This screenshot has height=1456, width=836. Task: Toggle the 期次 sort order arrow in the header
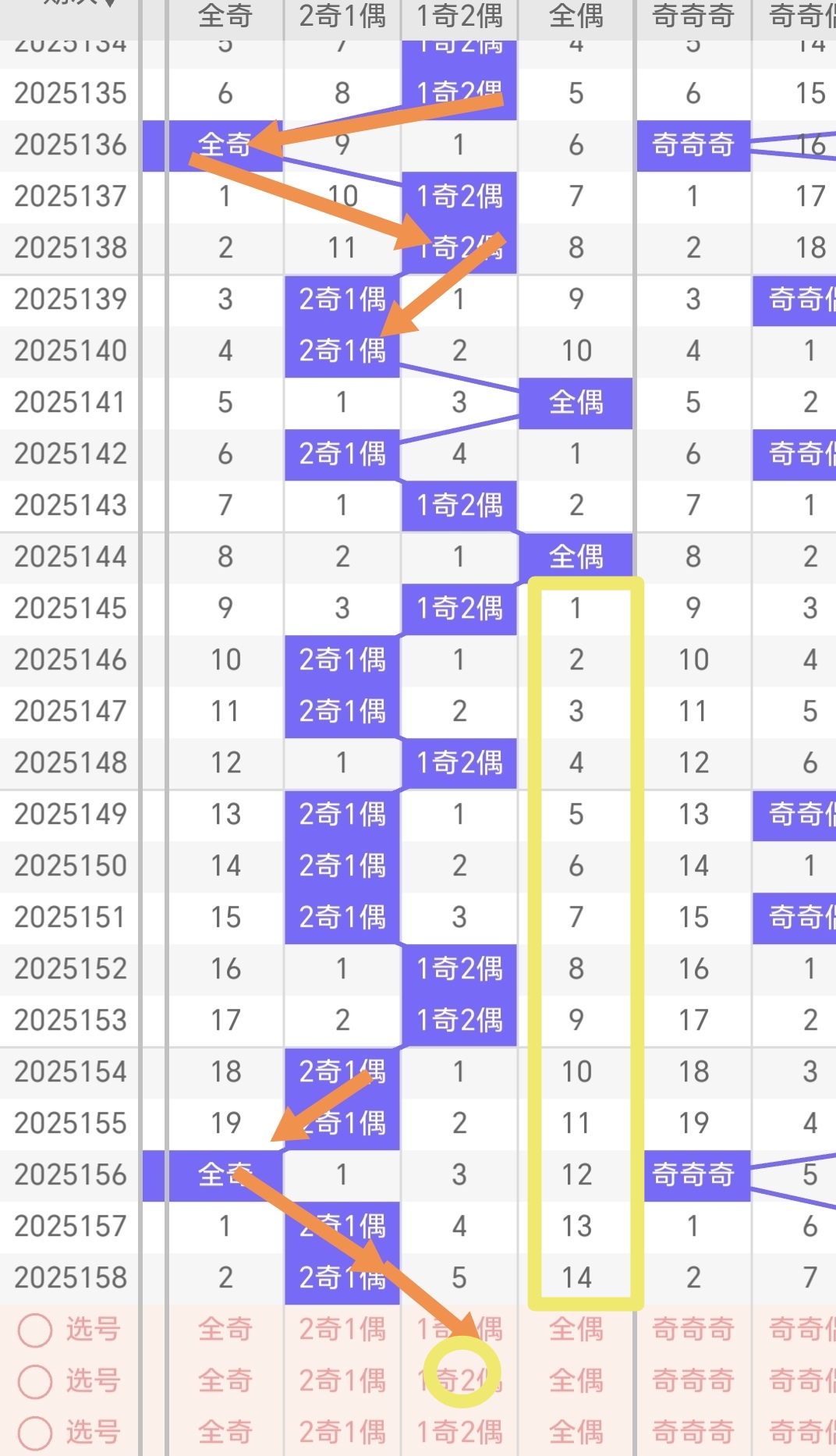click(109, 3)
